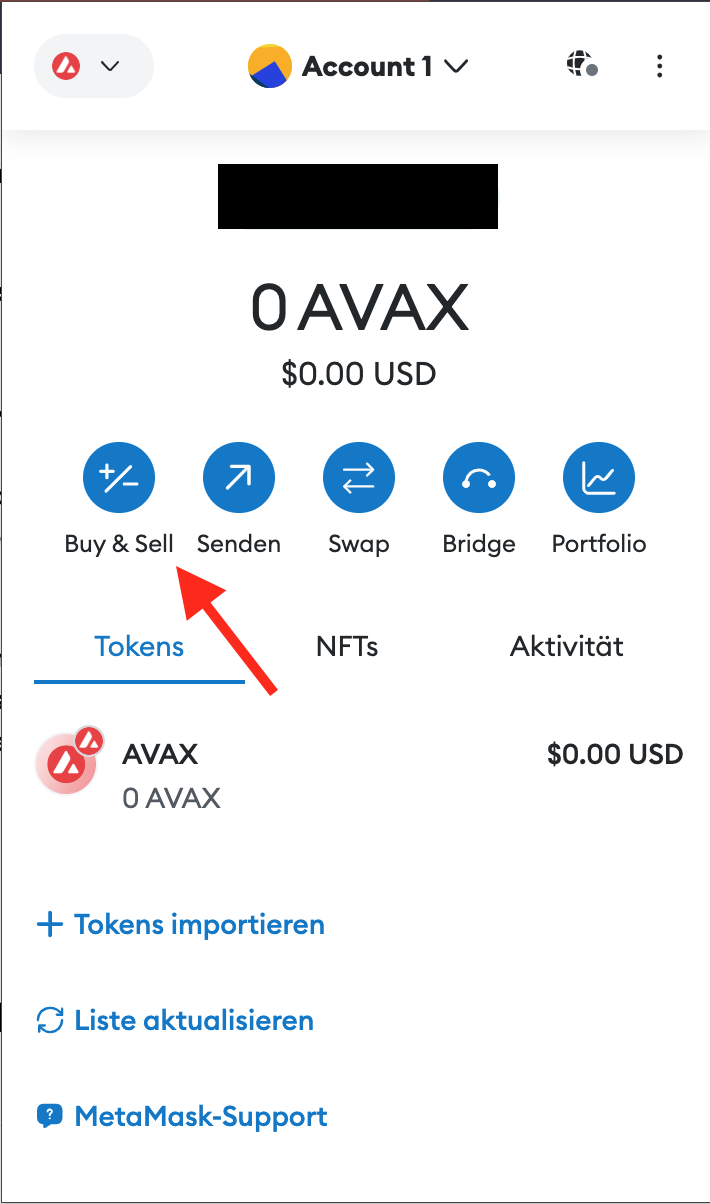Switch to the Tokens tab
This screenshot has width=710, height=1204.
(139, 646)
